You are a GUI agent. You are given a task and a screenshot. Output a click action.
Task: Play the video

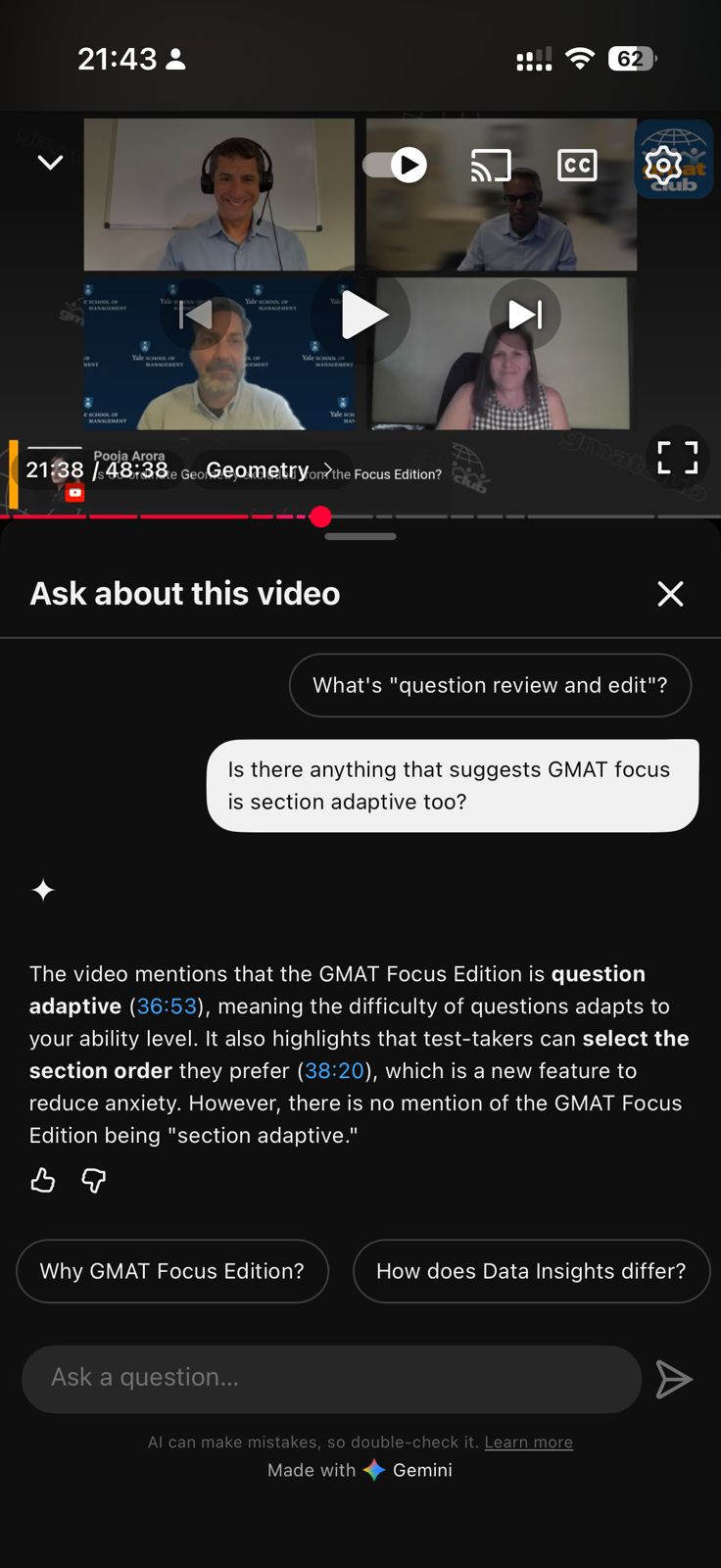coord(360,316)
